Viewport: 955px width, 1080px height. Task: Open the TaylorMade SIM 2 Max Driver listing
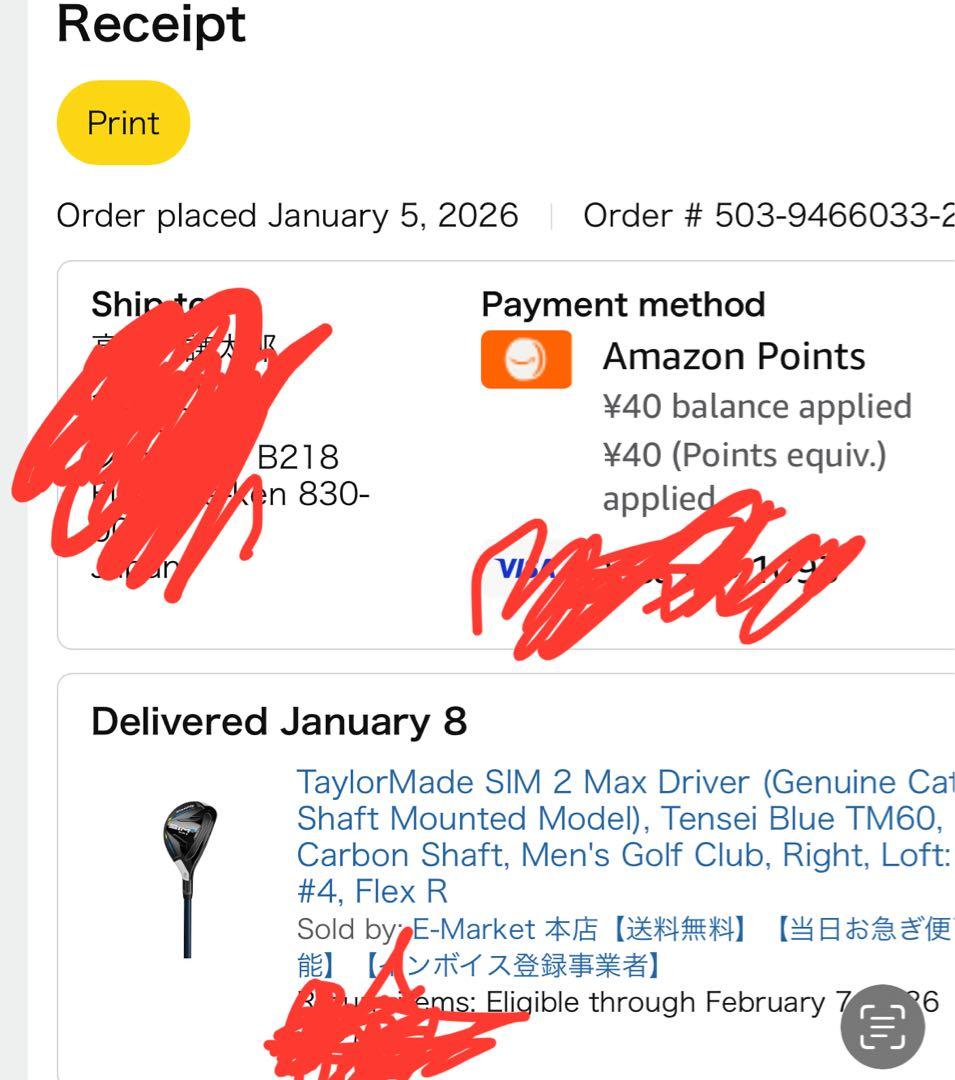[x=620, y=835]
